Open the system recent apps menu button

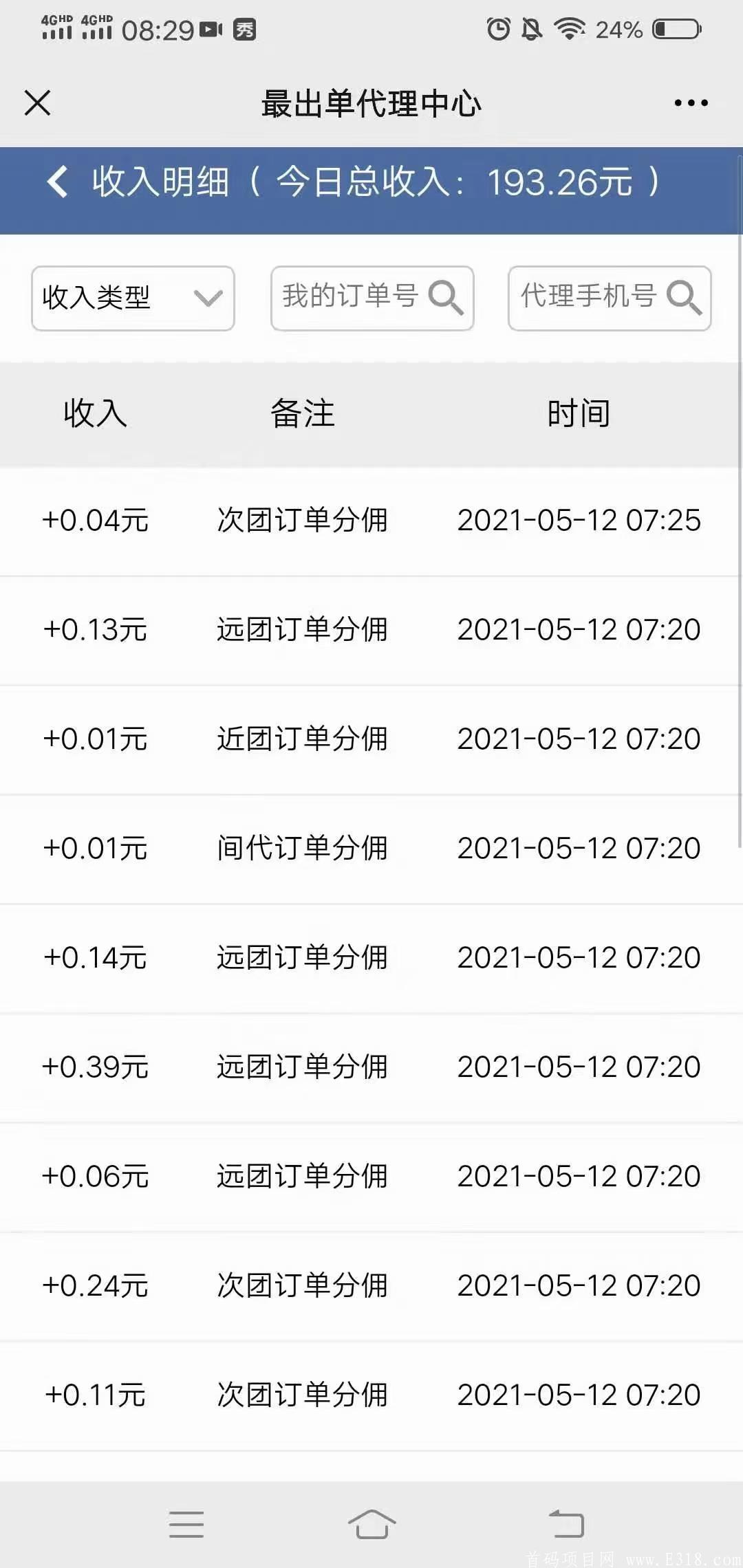click(x=186, y=1524)
